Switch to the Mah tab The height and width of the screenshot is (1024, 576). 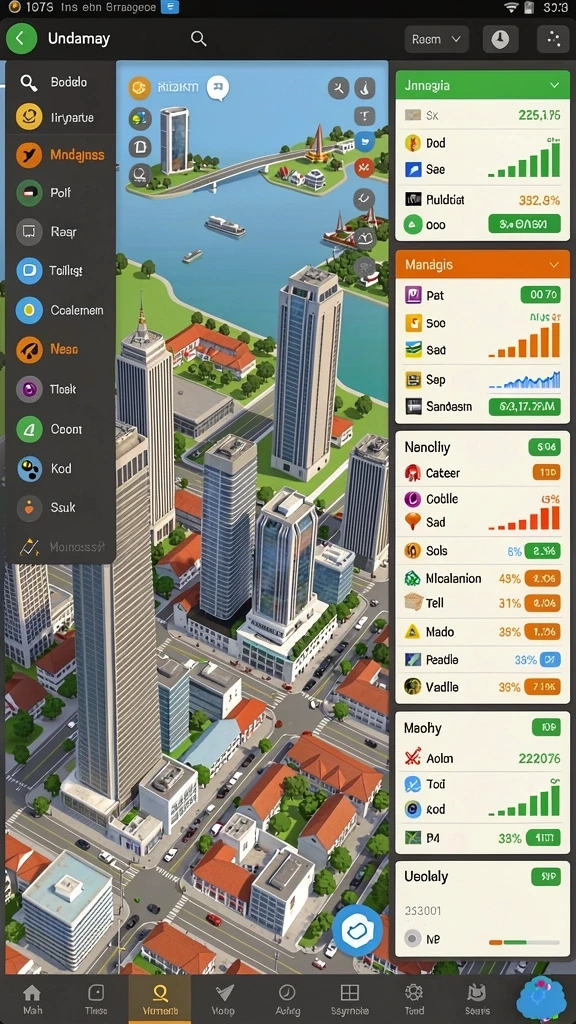point(32,999)
